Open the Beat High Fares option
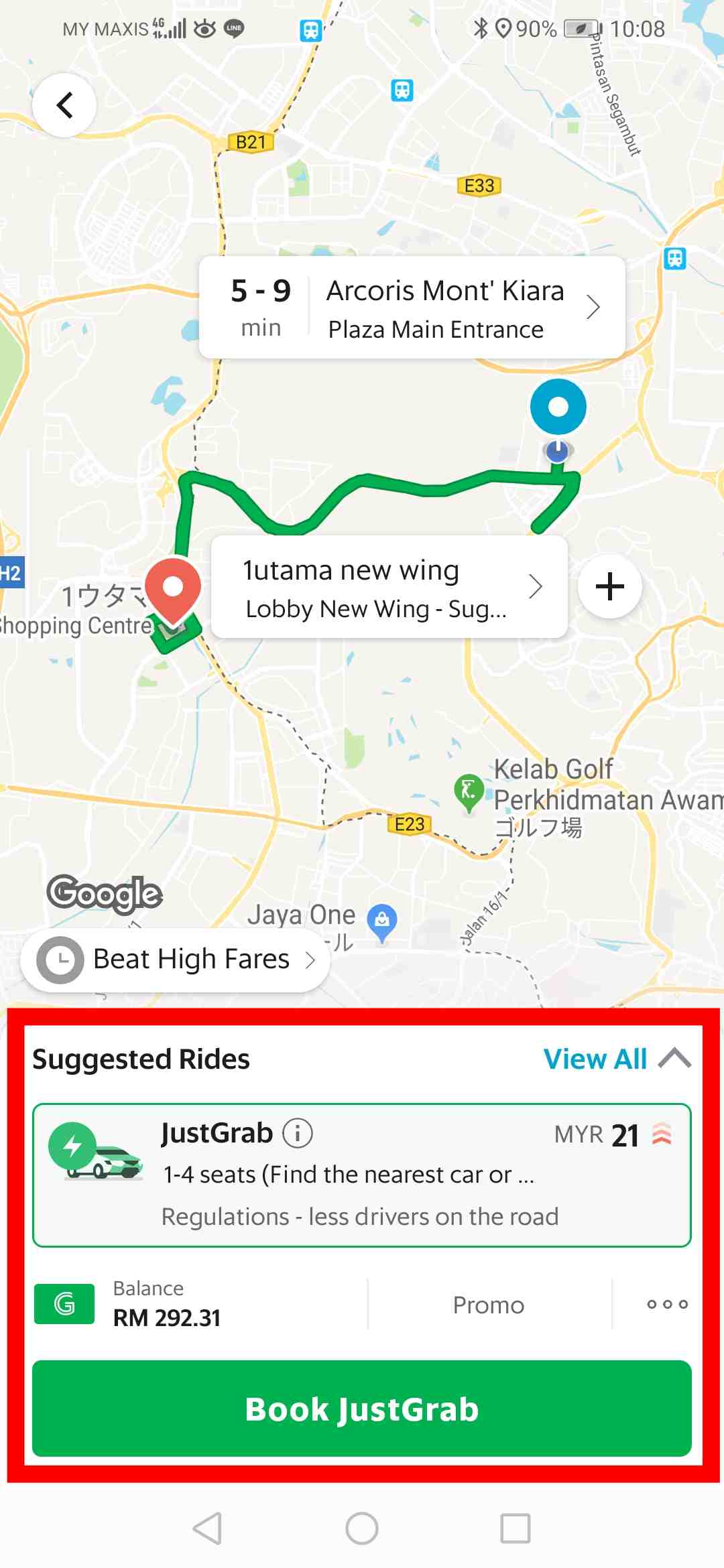The height and width of the screenshot is (1568, 724). click(176, 960)
